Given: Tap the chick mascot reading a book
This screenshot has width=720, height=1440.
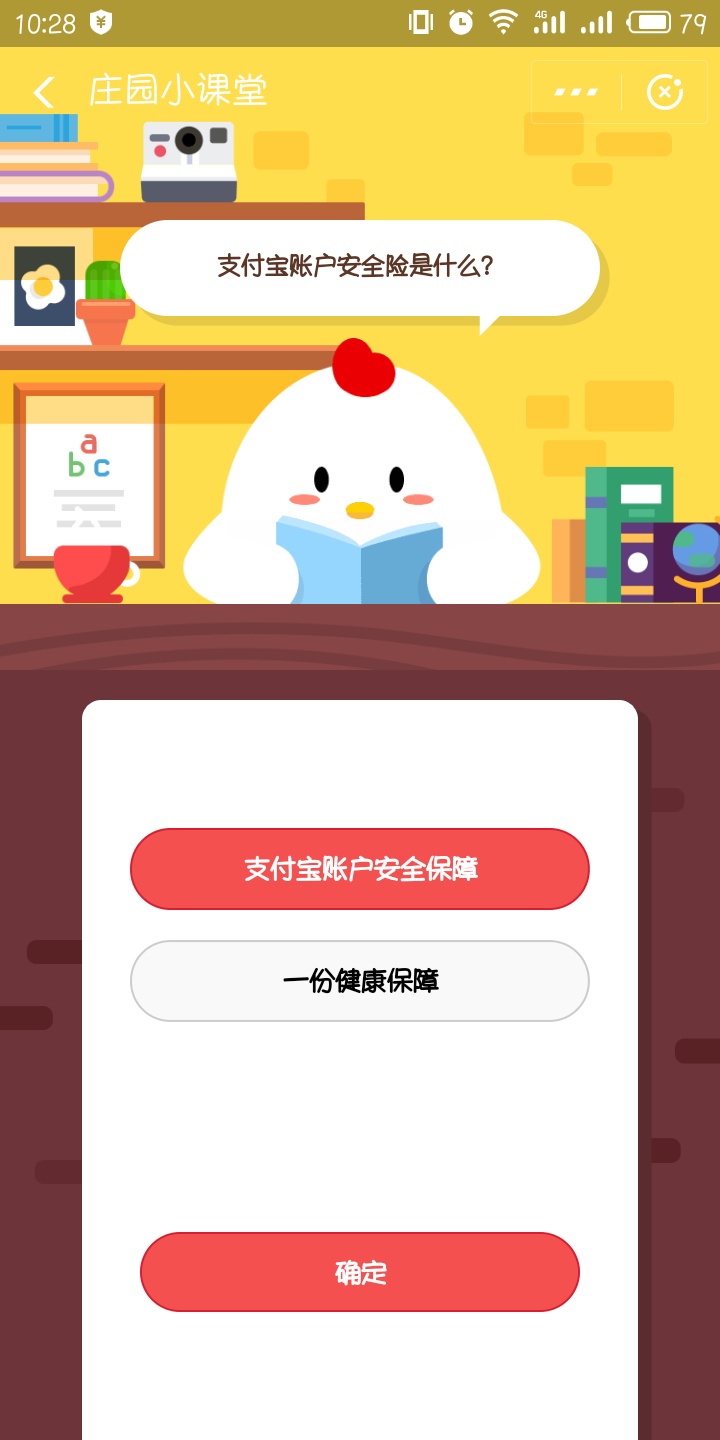Looking at the screenshot, I should coord(360,480).
